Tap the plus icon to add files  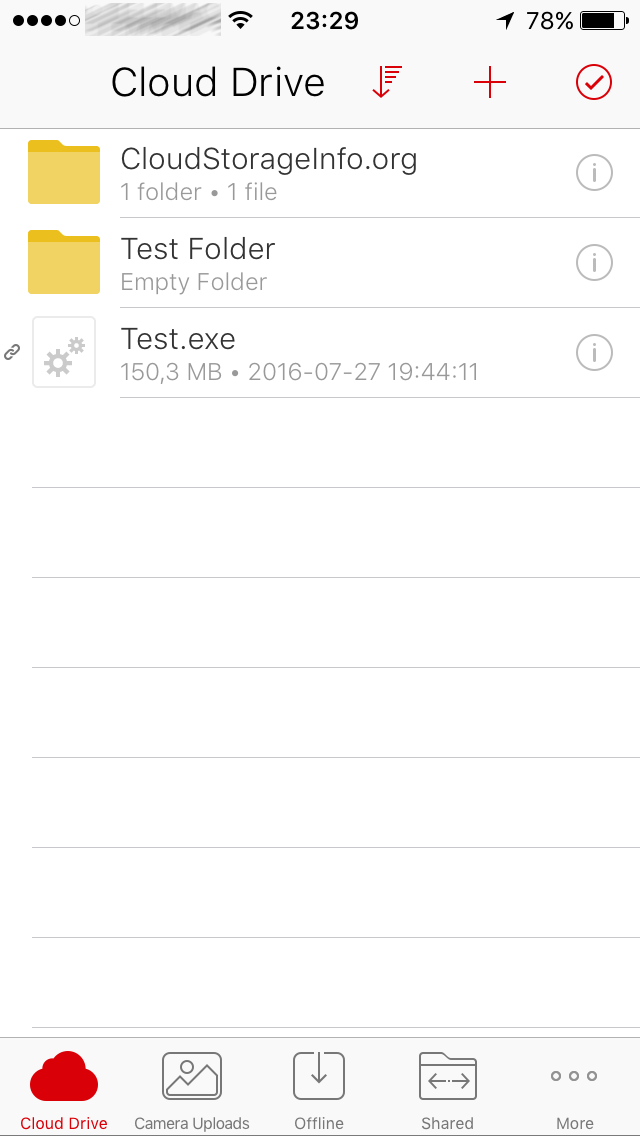pos(490,83)
